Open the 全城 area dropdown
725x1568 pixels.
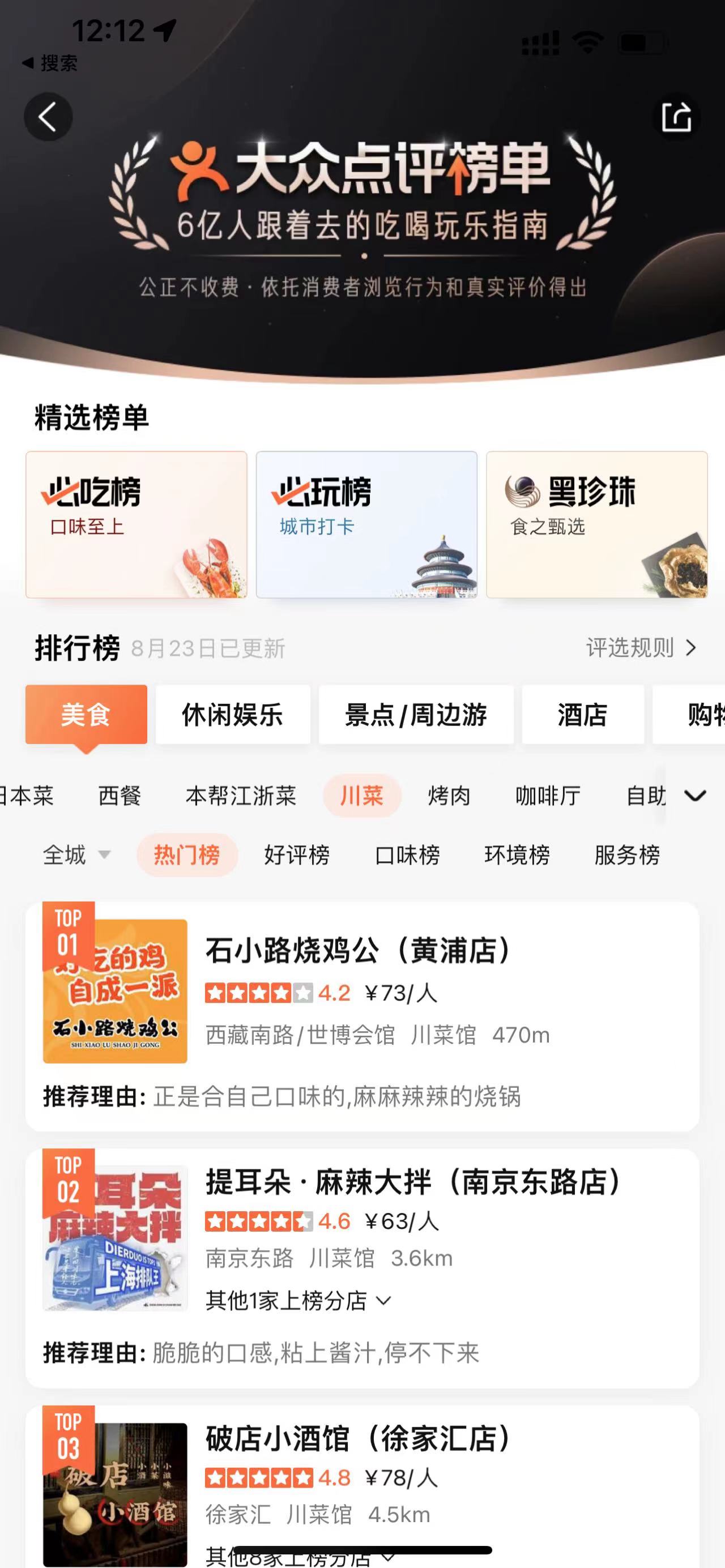(76, 855)
